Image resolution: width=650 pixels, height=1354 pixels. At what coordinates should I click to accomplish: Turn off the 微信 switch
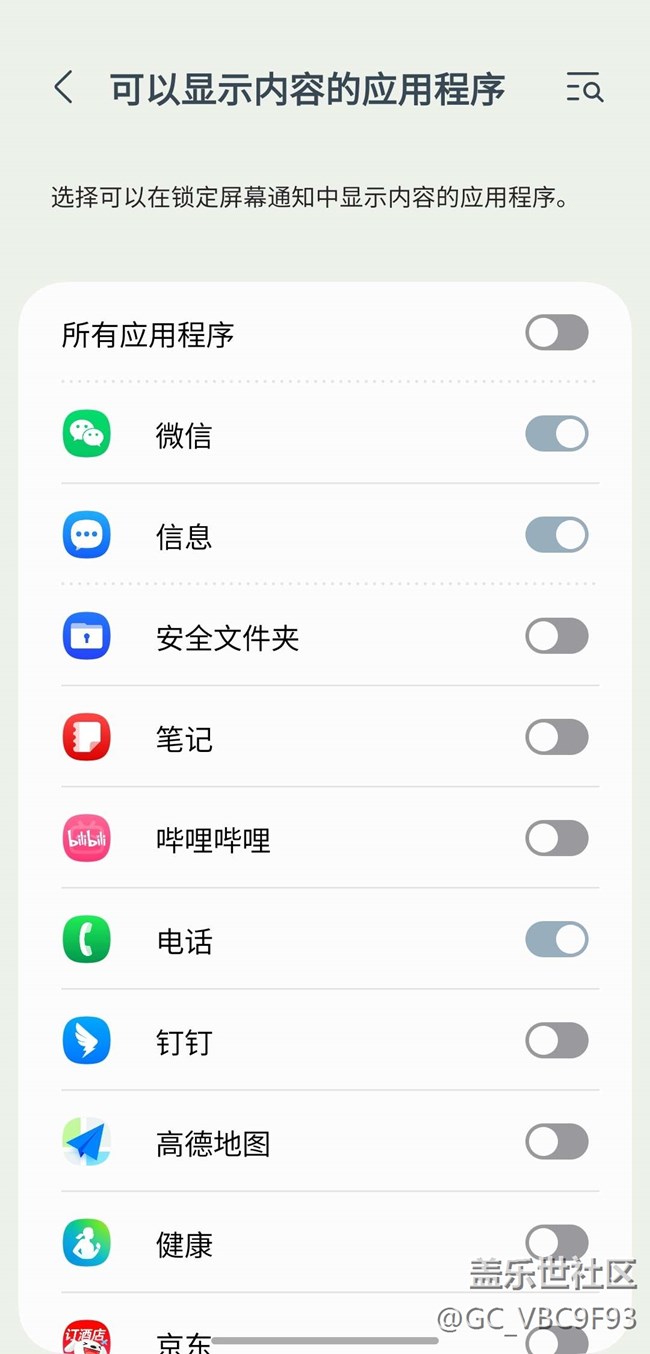[557, 434]
